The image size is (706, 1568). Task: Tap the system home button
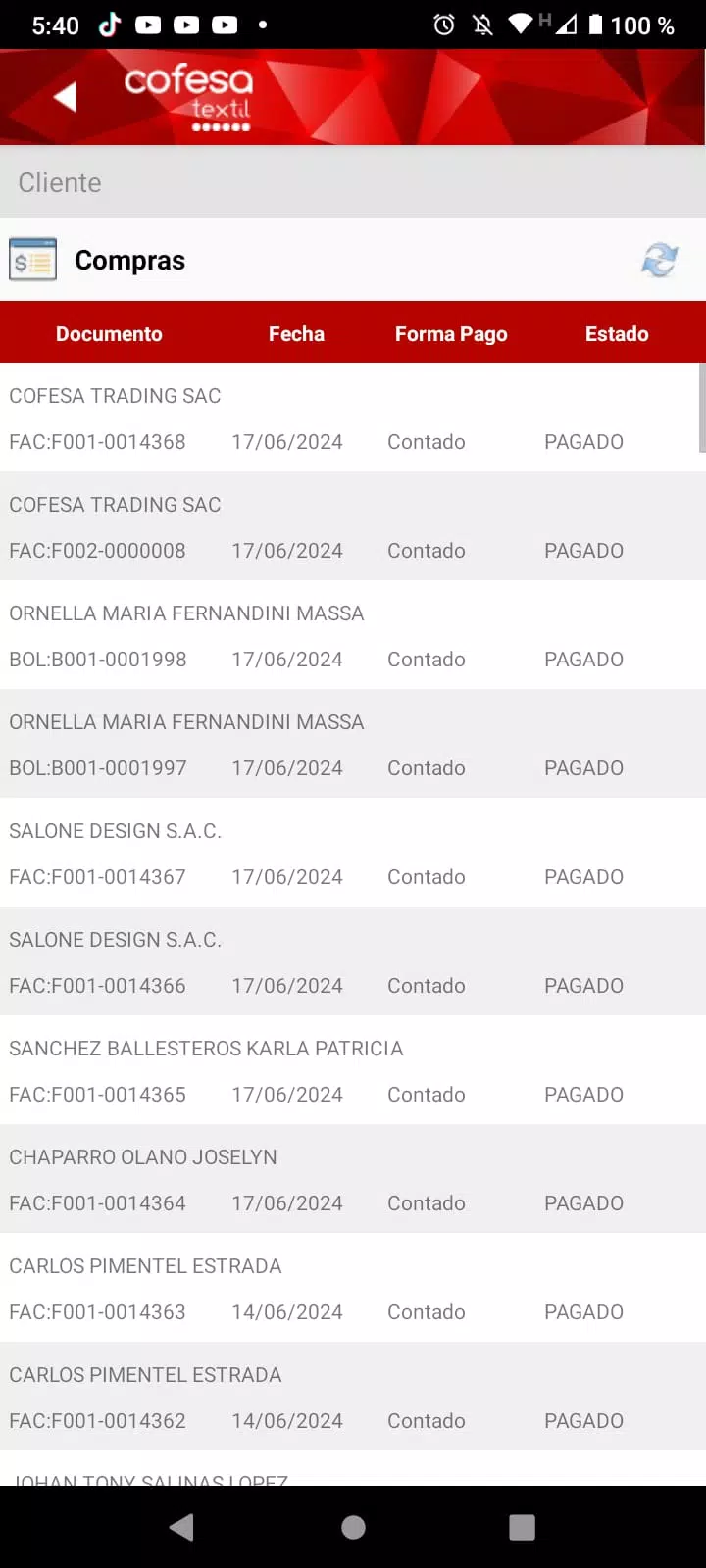(353, 1527)
